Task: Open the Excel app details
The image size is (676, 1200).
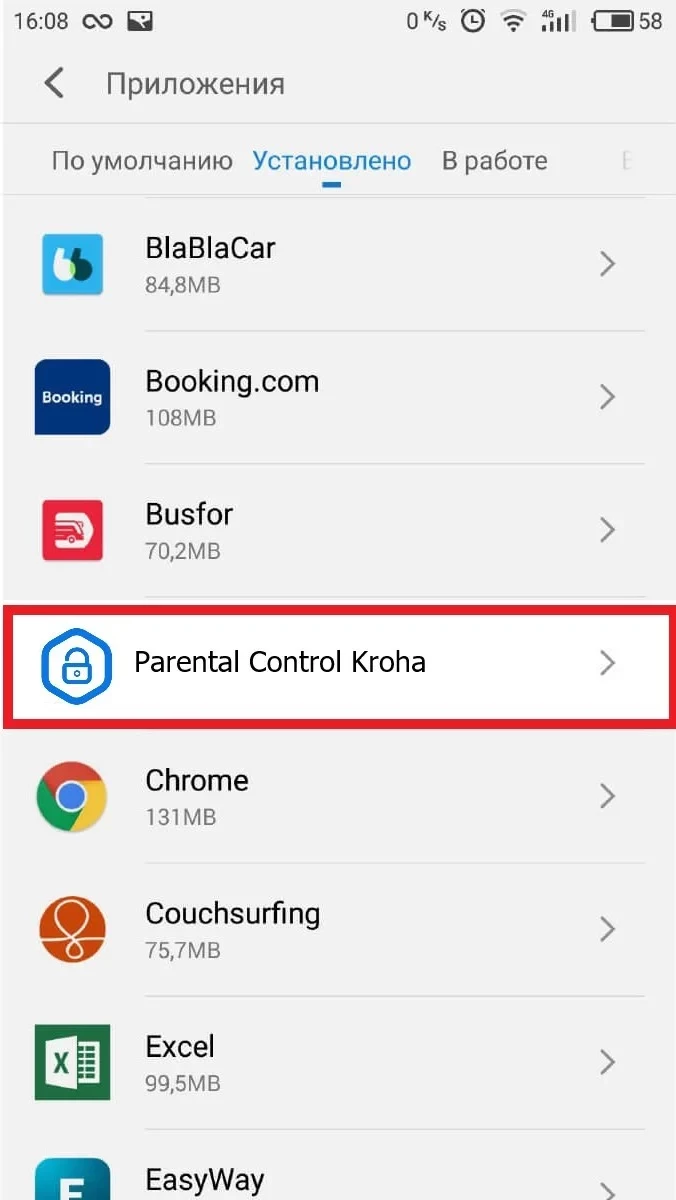Action: 338,1062
